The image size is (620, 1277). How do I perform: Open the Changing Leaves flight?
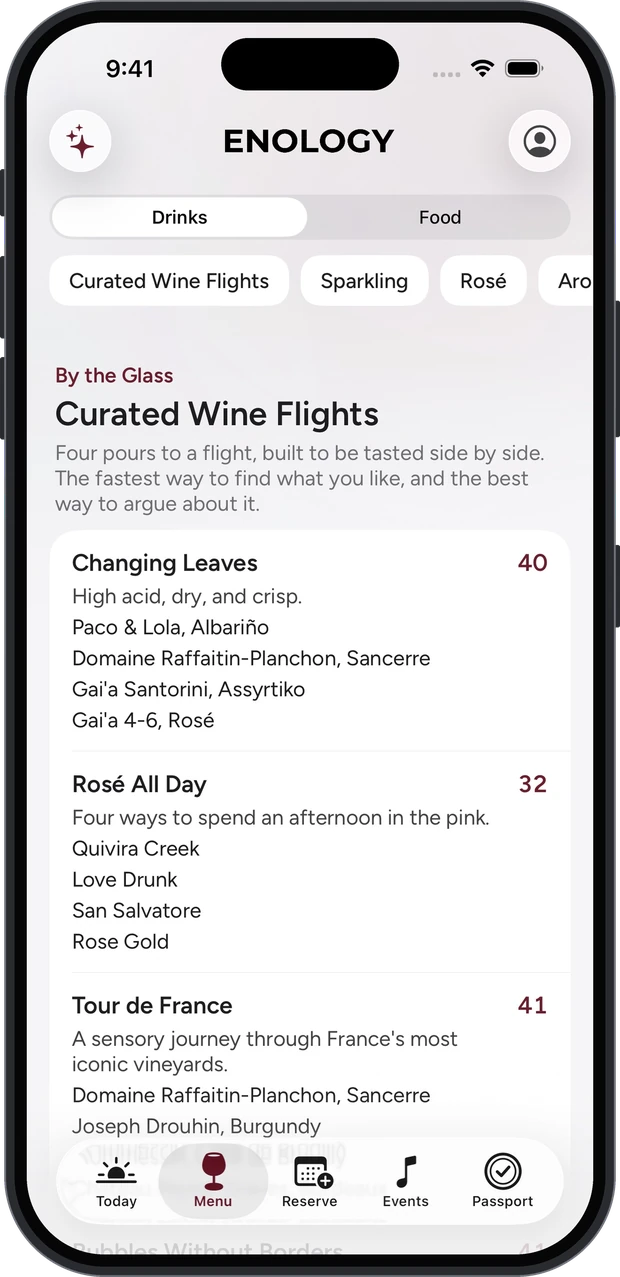tap(310, 641)
